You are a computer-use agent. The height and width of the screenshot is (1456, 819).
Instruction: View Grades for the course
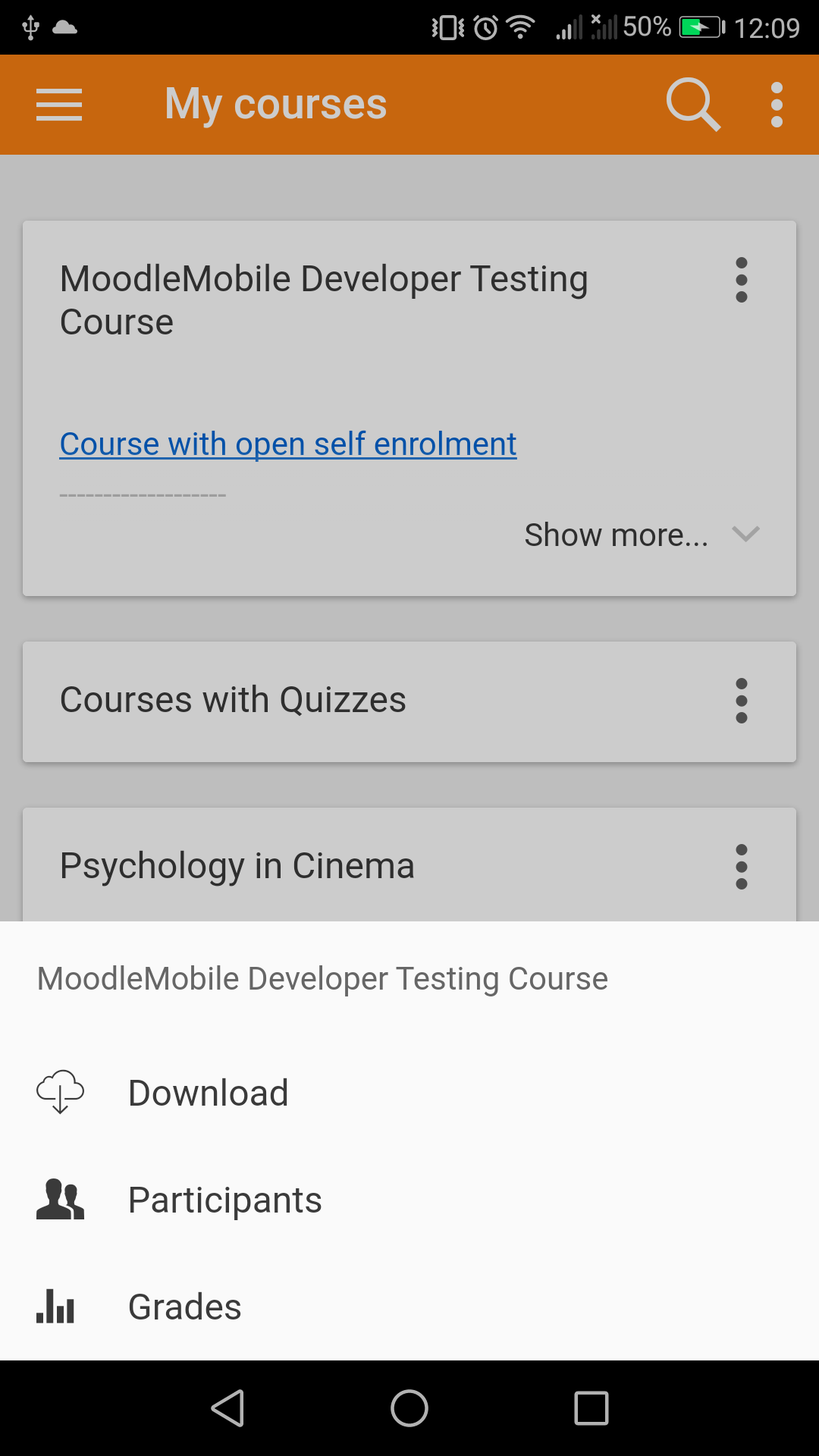point(409,1307)
